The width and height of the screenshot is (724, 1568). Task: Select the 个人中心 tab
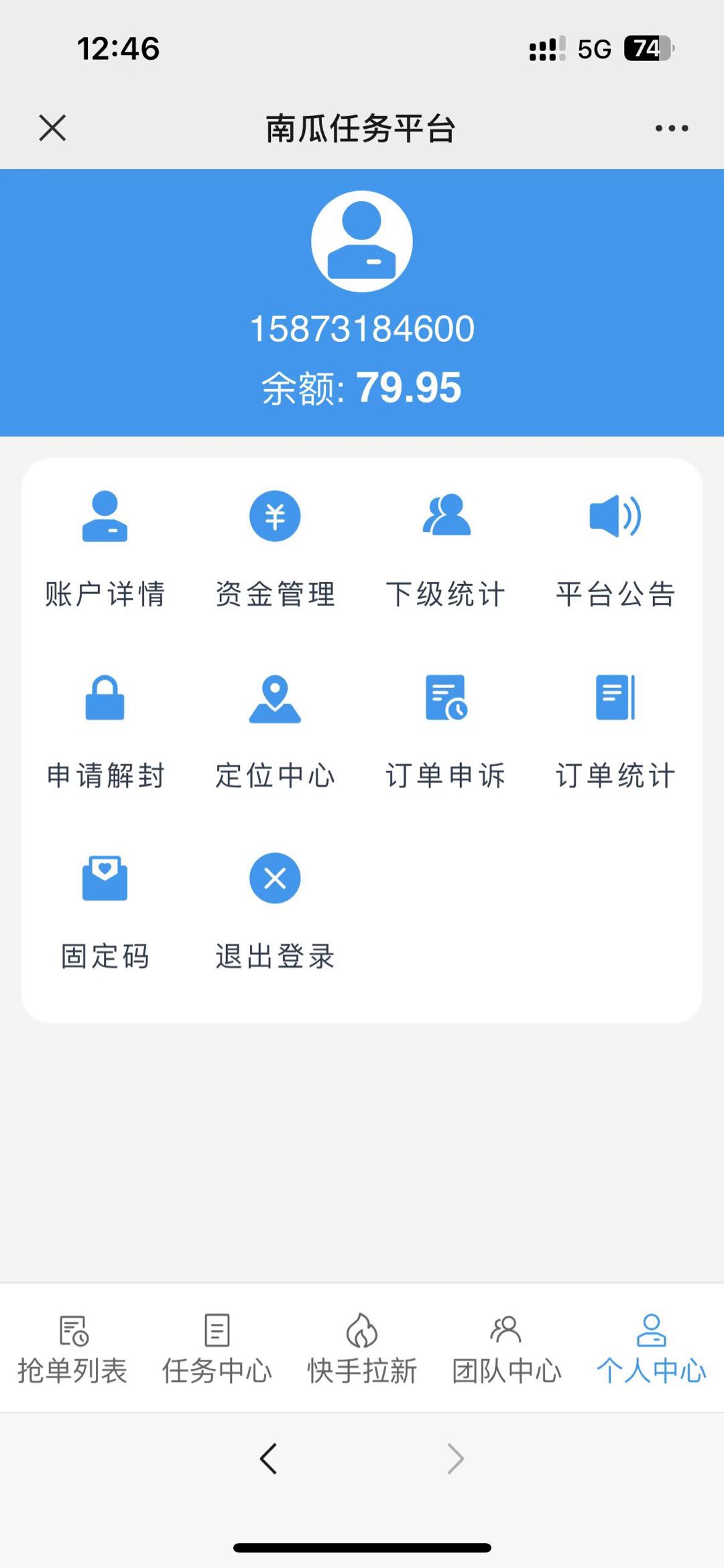coord(652,1349)
